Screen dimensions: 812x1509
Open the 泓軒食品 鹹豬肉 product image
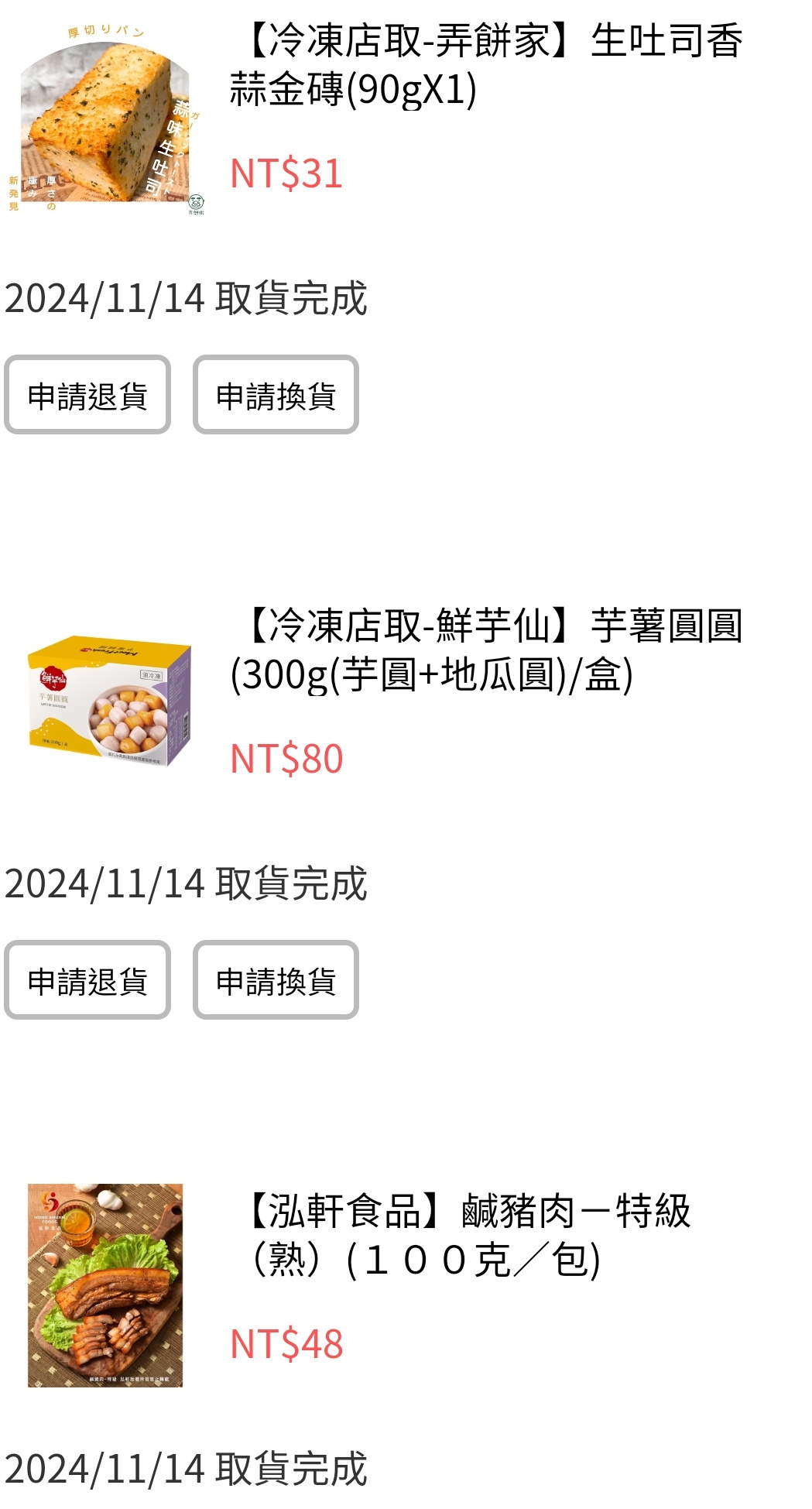(x=105, y=1284)
